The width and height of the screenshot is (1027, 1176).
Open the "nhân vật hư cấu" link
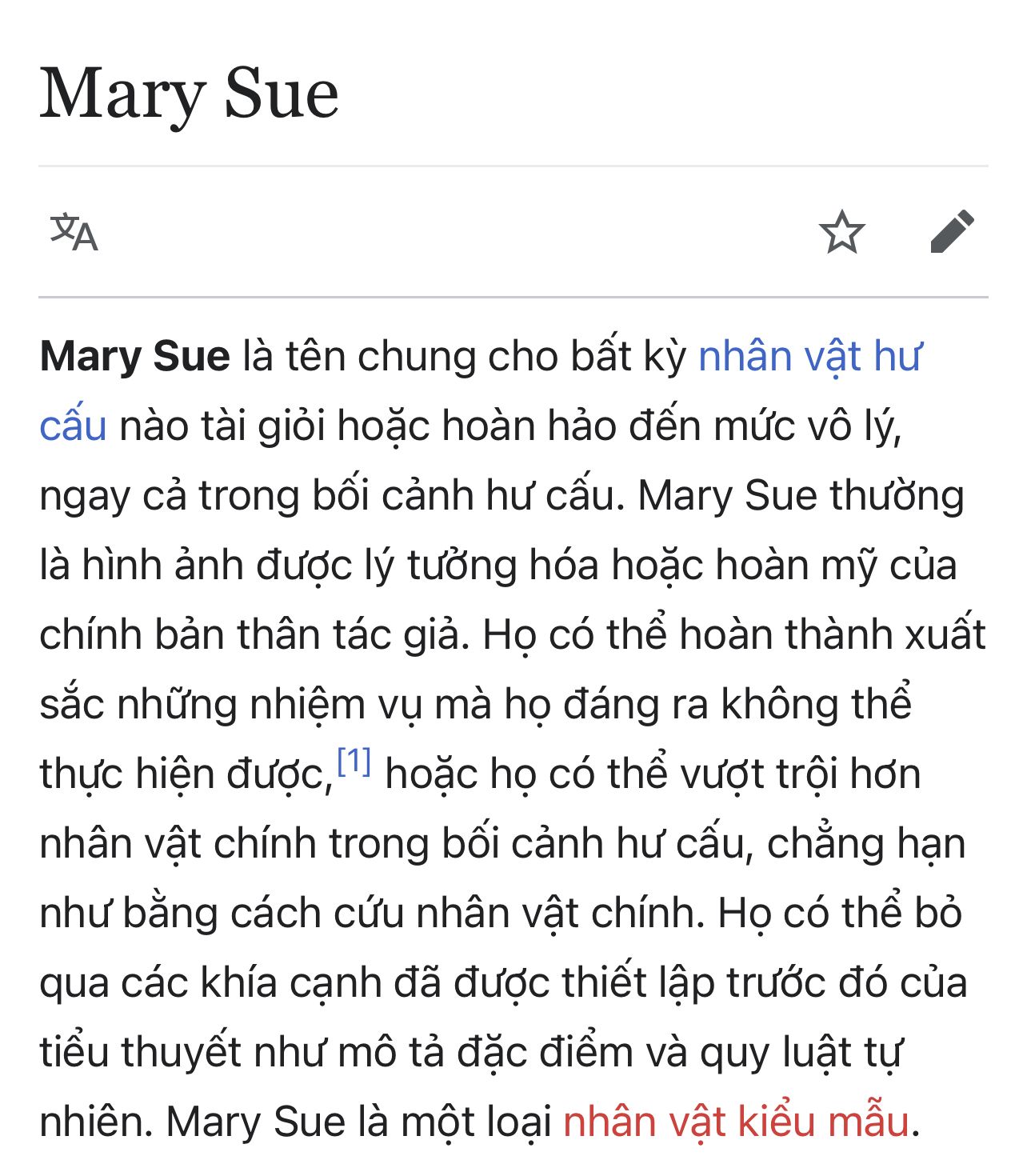pyautogui.click(x=810, y=357)
